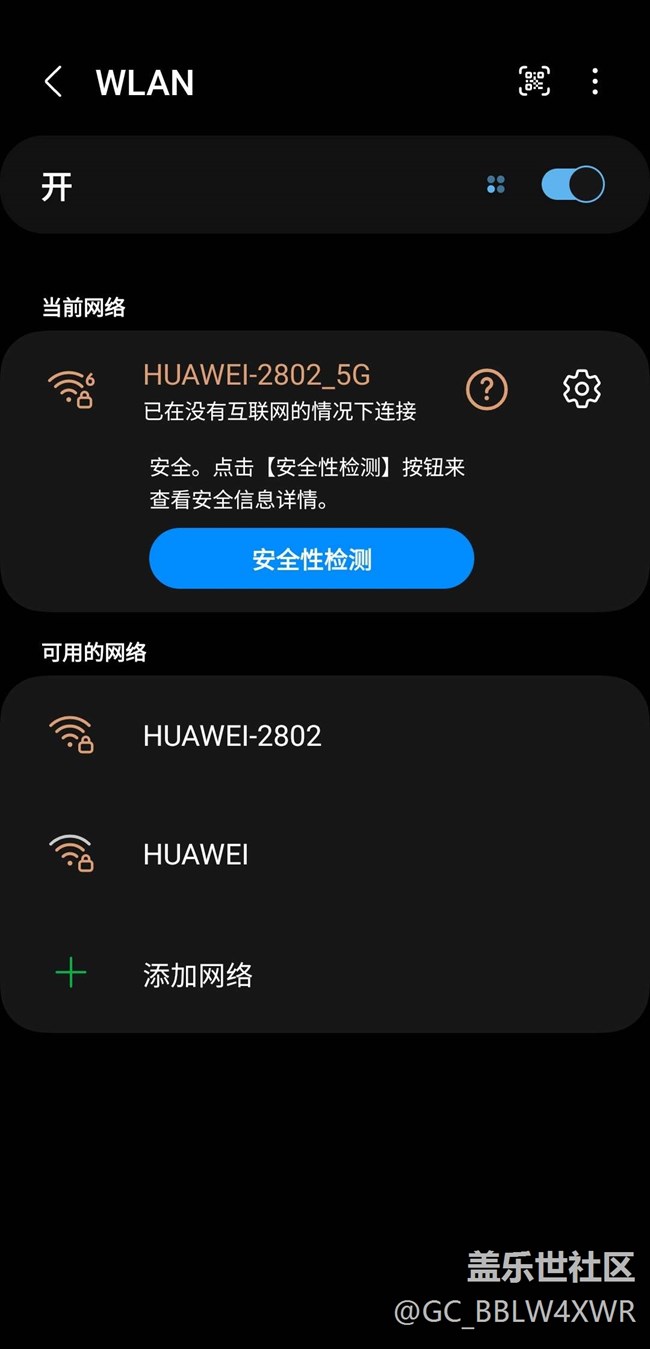
Task: Go back from the WLAN screen
Action: point(53,82)
